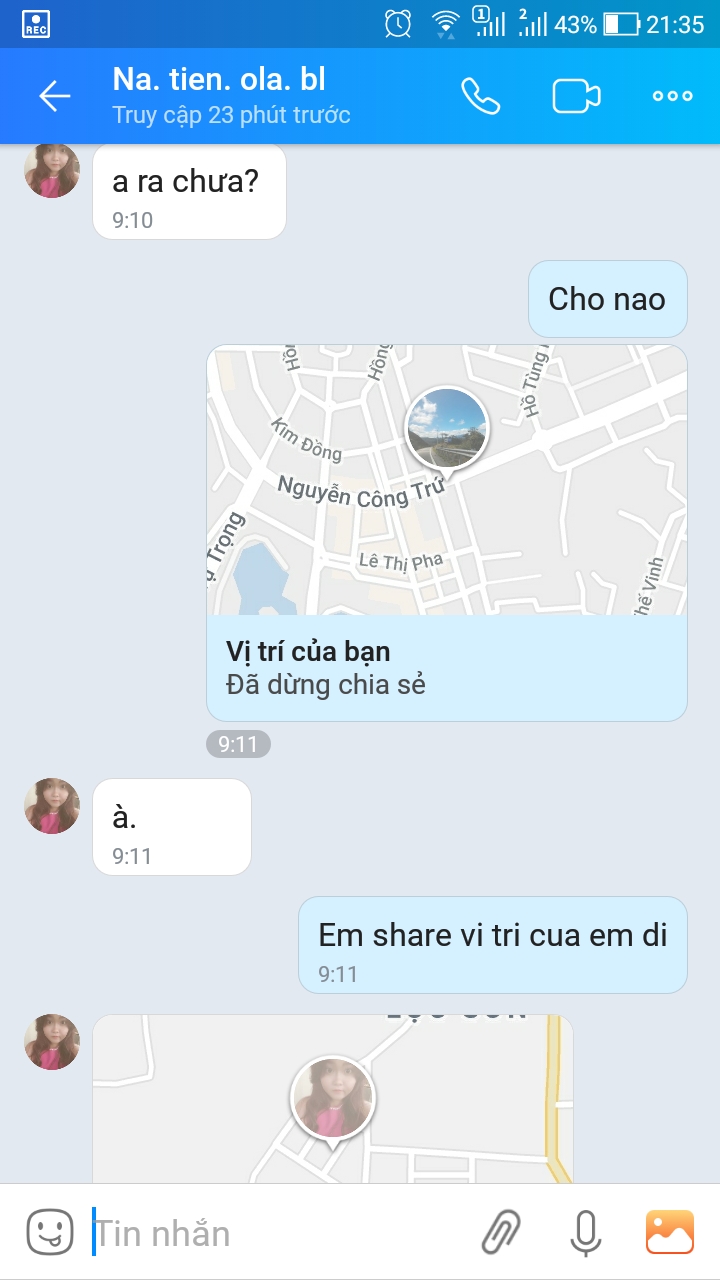Open the contact's shared location map
This screenshot has width=720, height=1280.
click(x=333, y=1099)
